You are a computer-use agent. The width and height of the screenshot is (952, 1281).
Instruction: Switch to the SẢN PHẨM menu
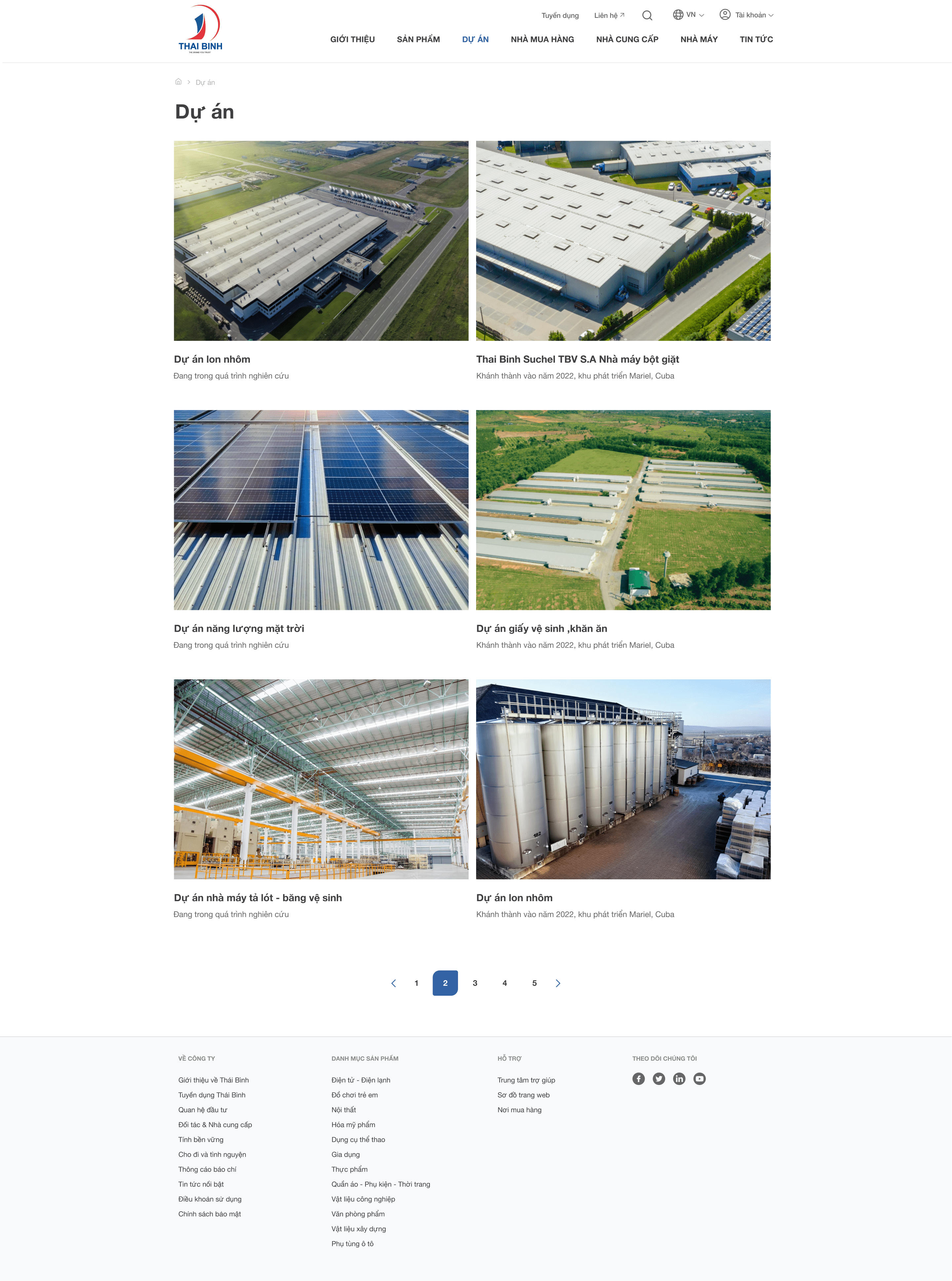[418, 39]
